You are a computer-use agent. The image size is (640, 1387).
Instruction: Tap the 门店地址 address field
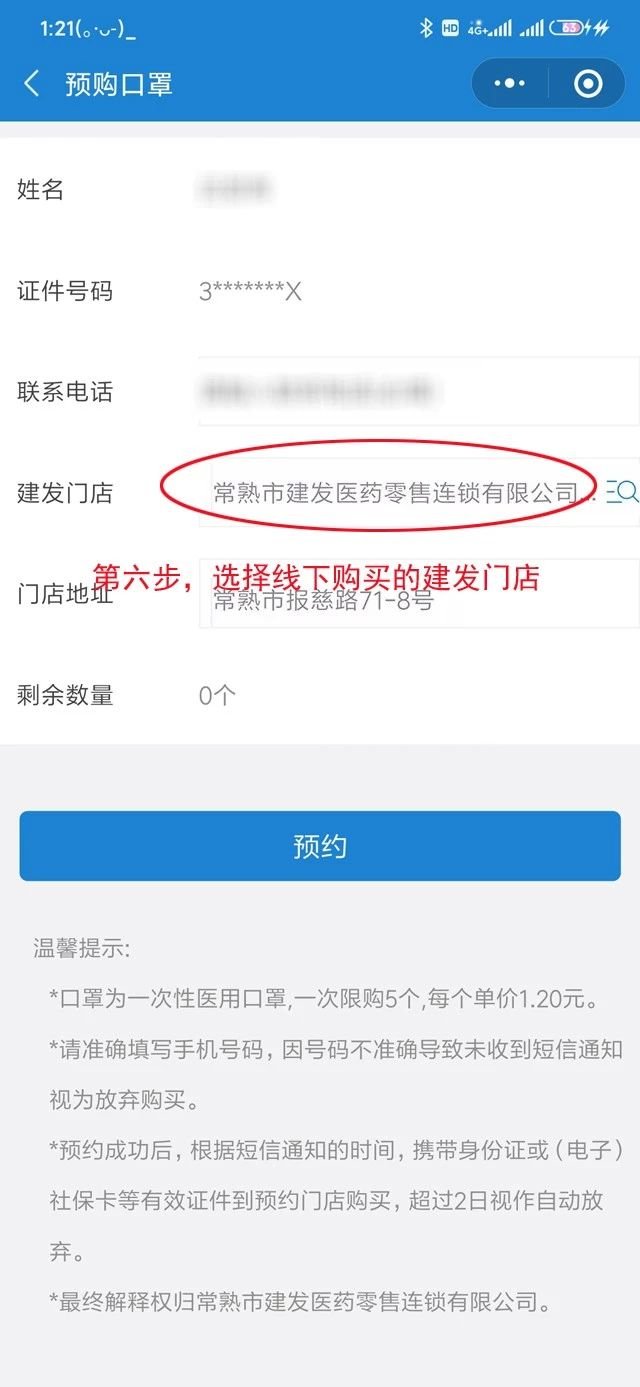tap(418, 601)
